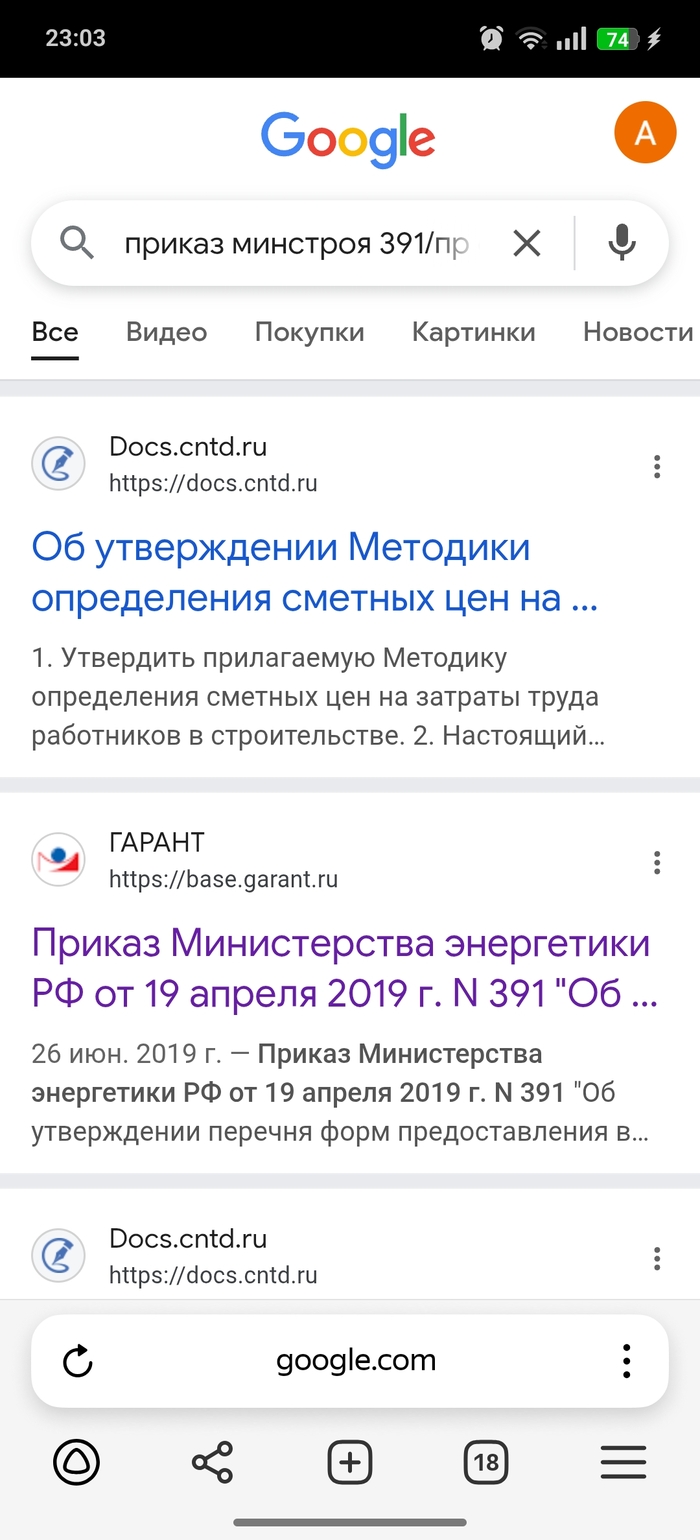
Task: Switch to the Покупки tab
Action: [x=309, y=332]
